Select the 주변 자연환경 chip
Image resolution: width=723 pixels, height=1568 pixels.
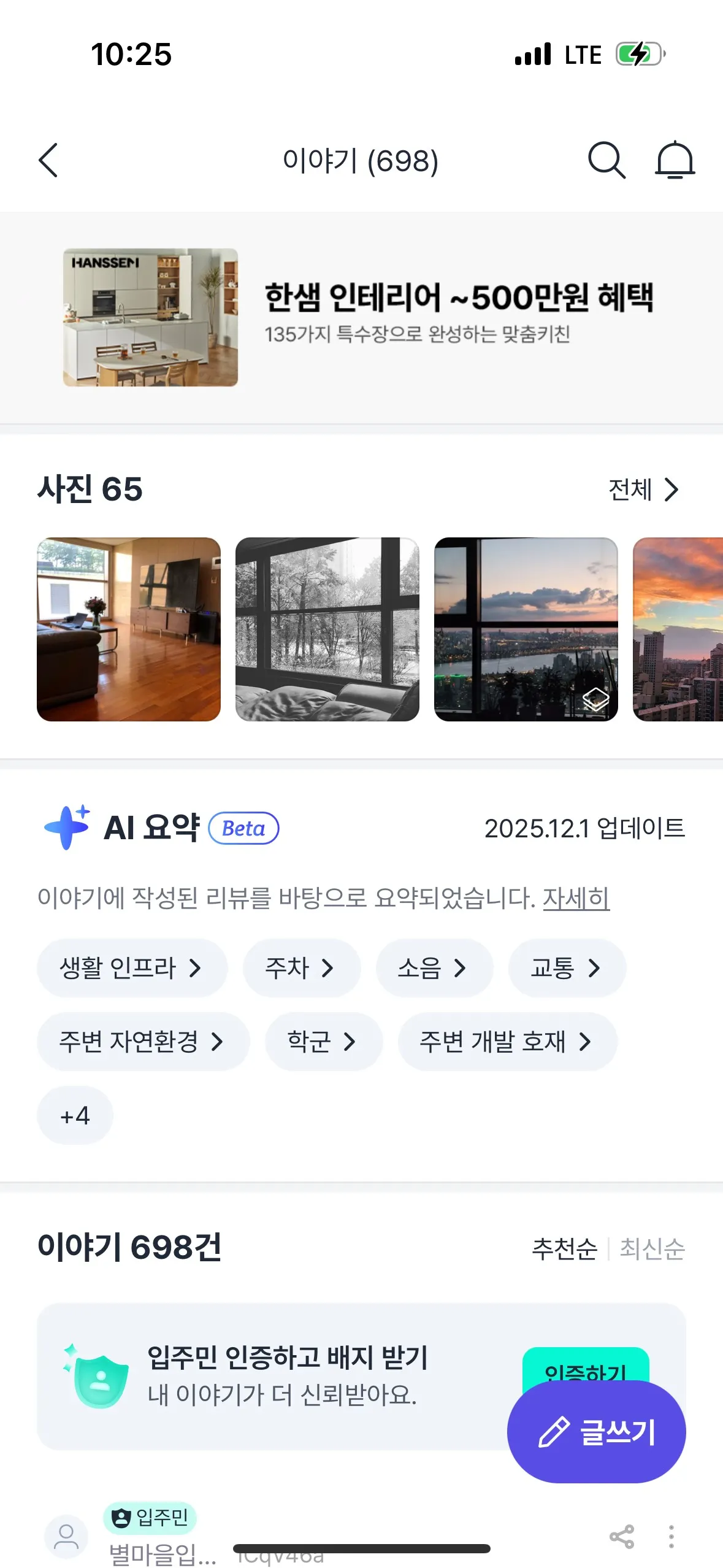(143, 1042)
